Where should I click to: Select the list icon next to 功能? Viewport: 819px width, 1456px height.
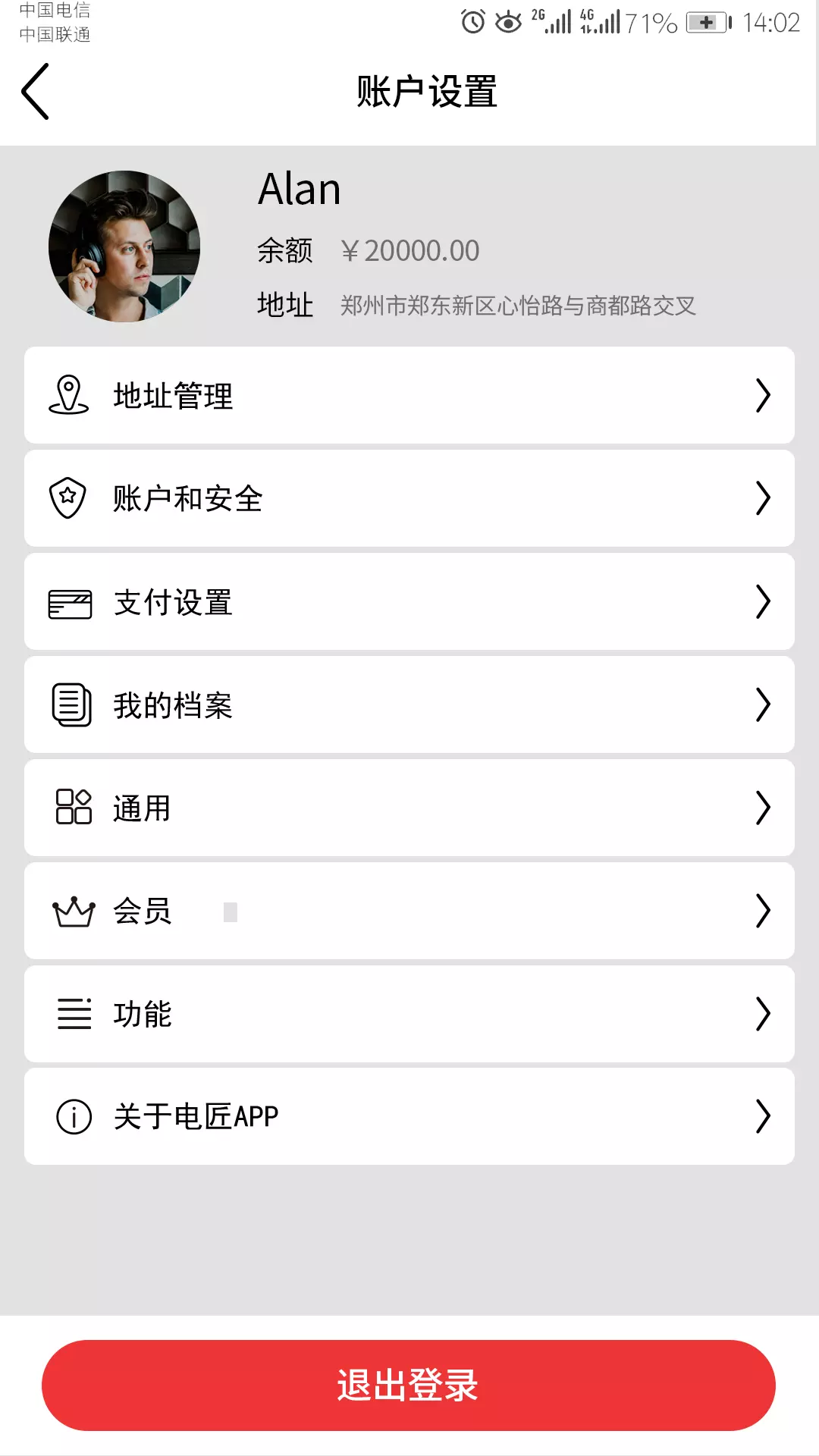point(71,1014)
